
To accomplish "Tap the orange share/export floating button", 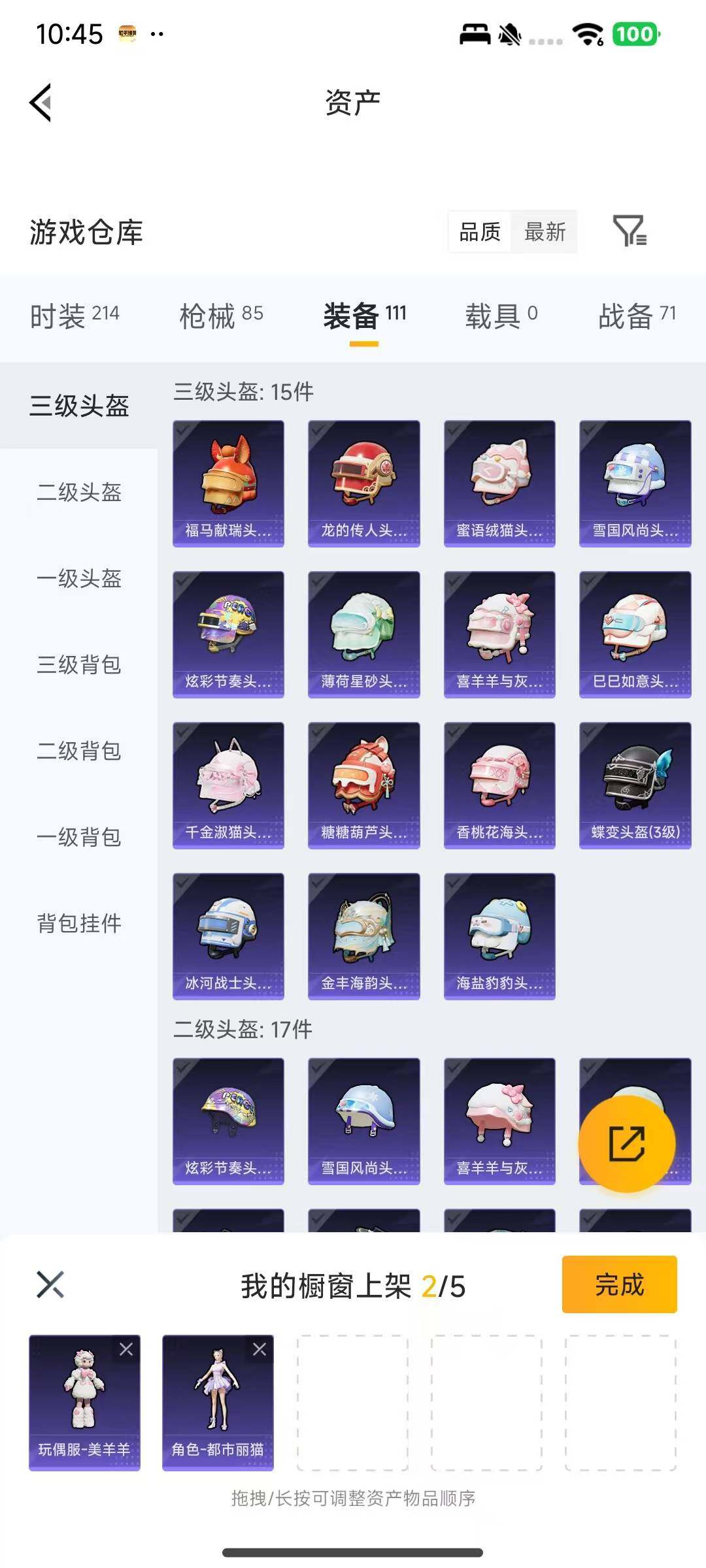I will click(626, 1143).
